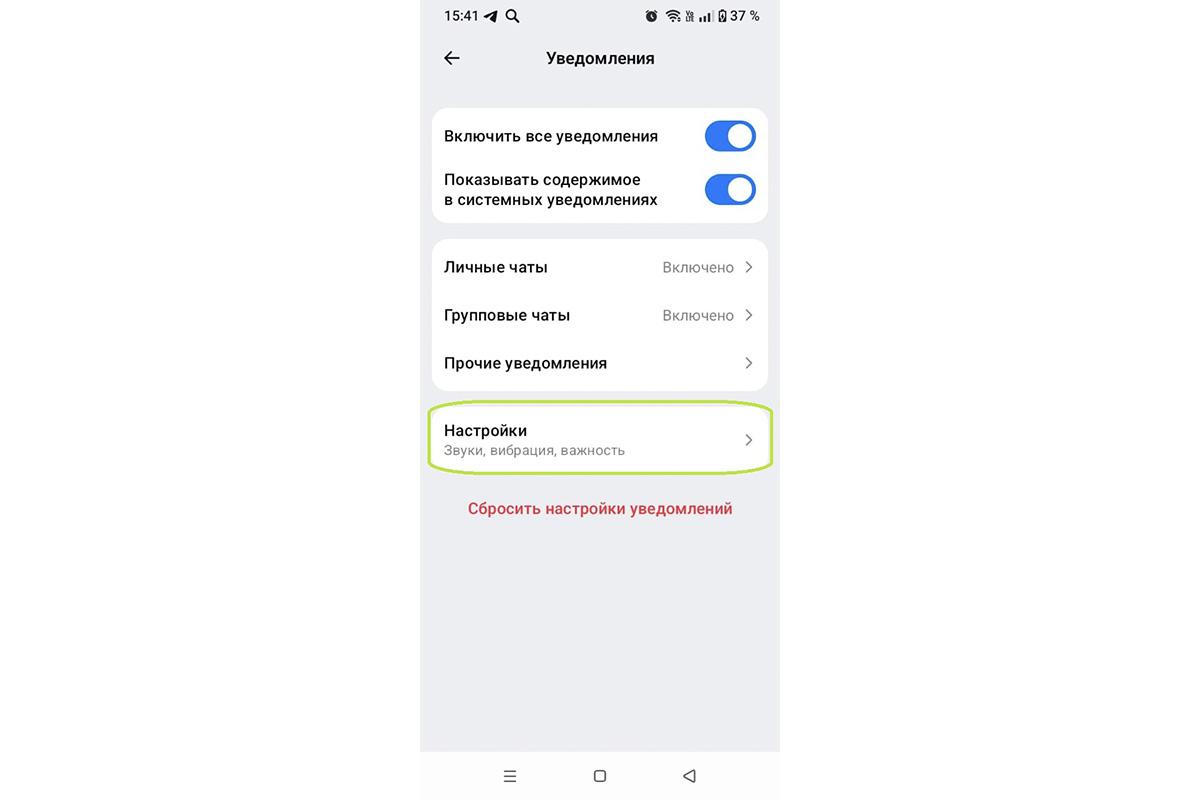Open 'Групповые чаты' notification settings
The width and height of the screenshot is (1200, 800).
tap(599, 315)
